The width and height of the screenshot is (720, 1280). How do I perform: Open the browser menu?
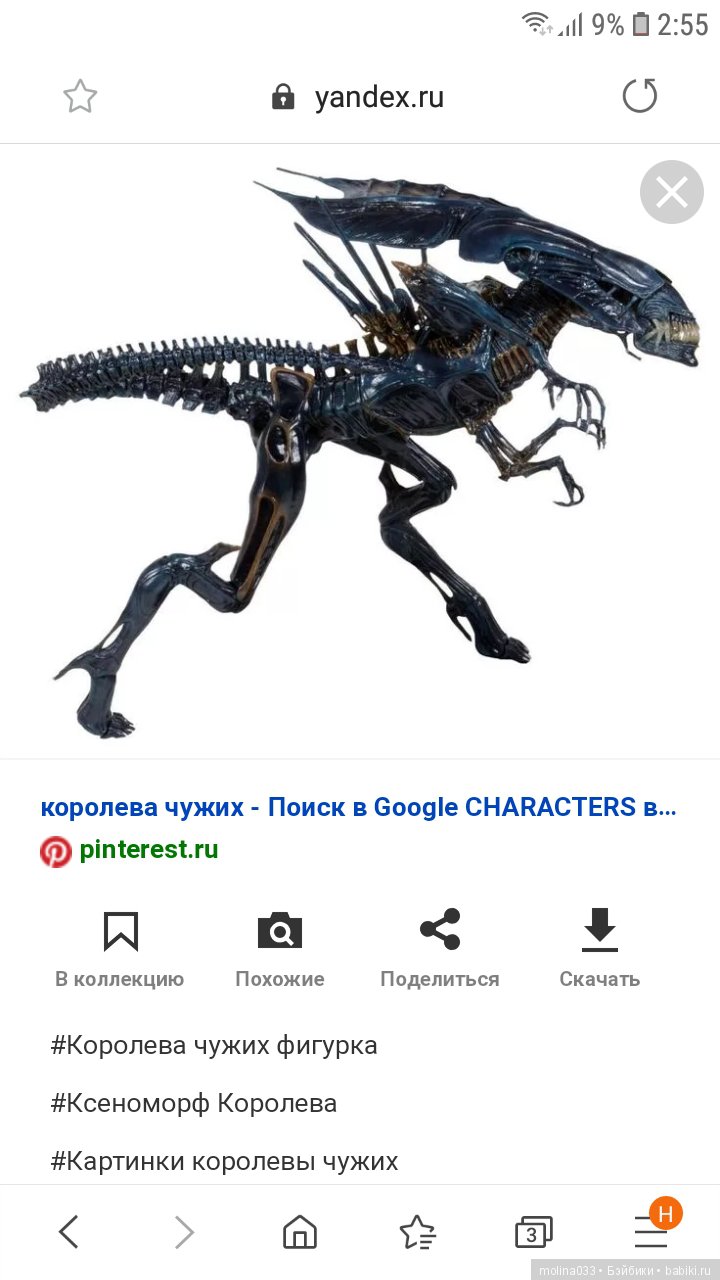651,1232
